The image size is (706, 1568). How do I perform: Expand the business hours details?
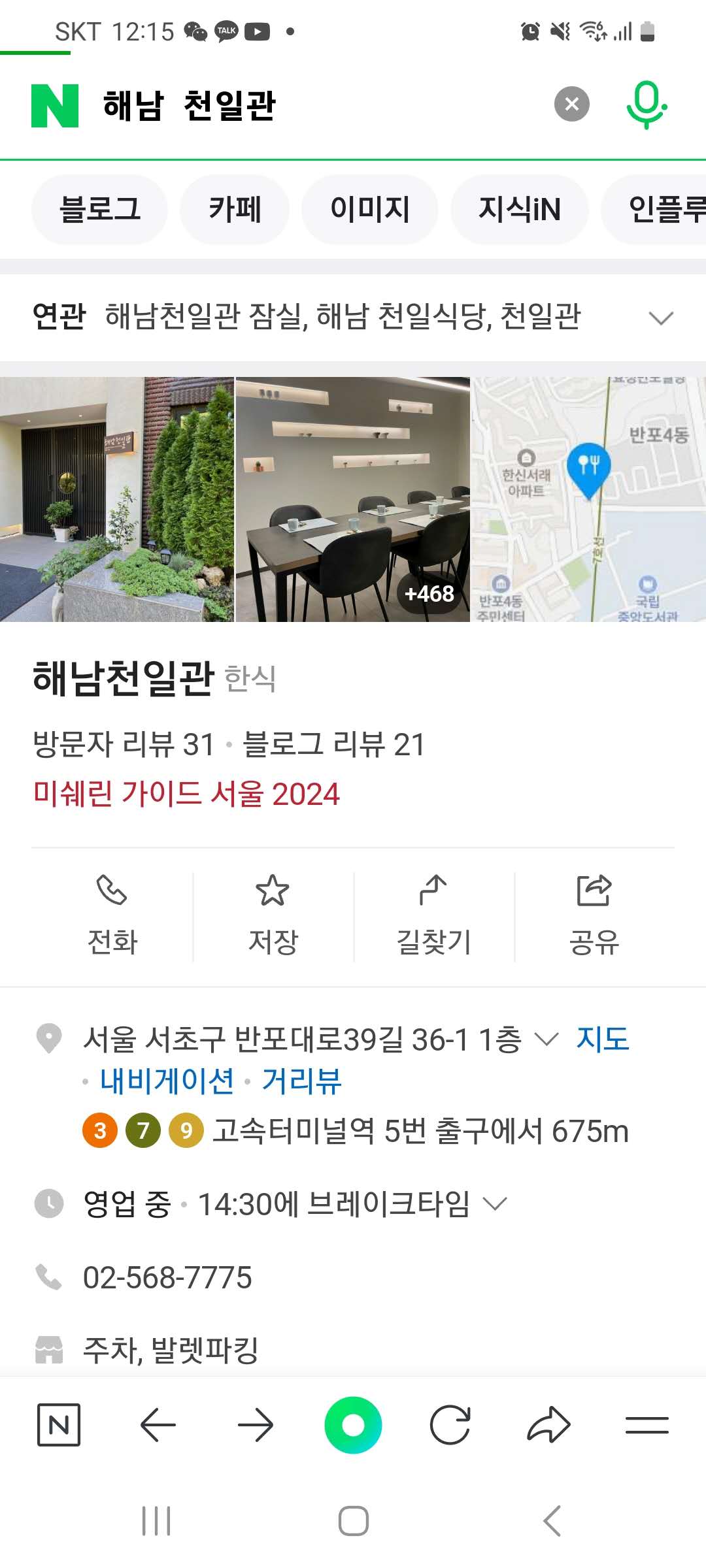495,1203
